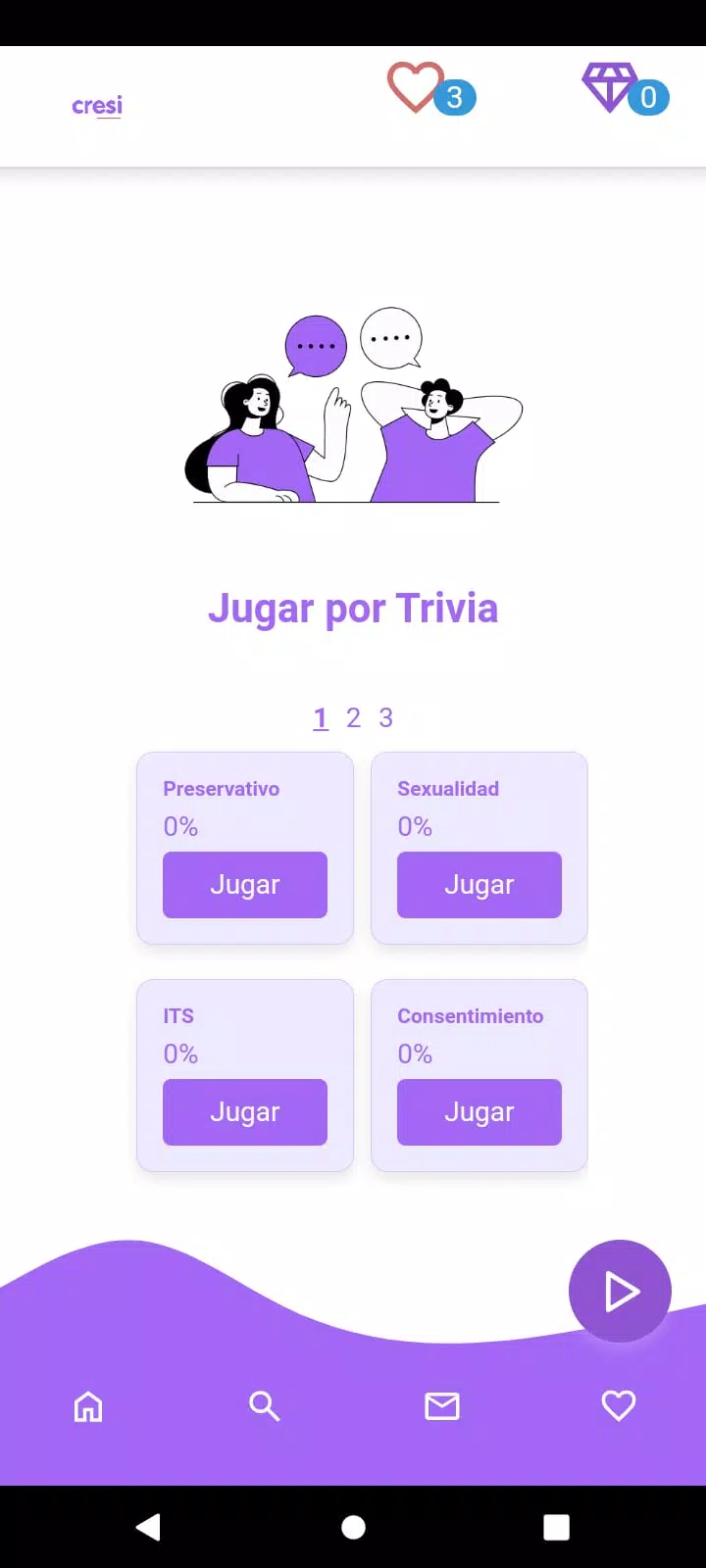Start the Preservativo trivia with Jugar
This screenshot has height=1568, width=706.
[x=244, y=885]
